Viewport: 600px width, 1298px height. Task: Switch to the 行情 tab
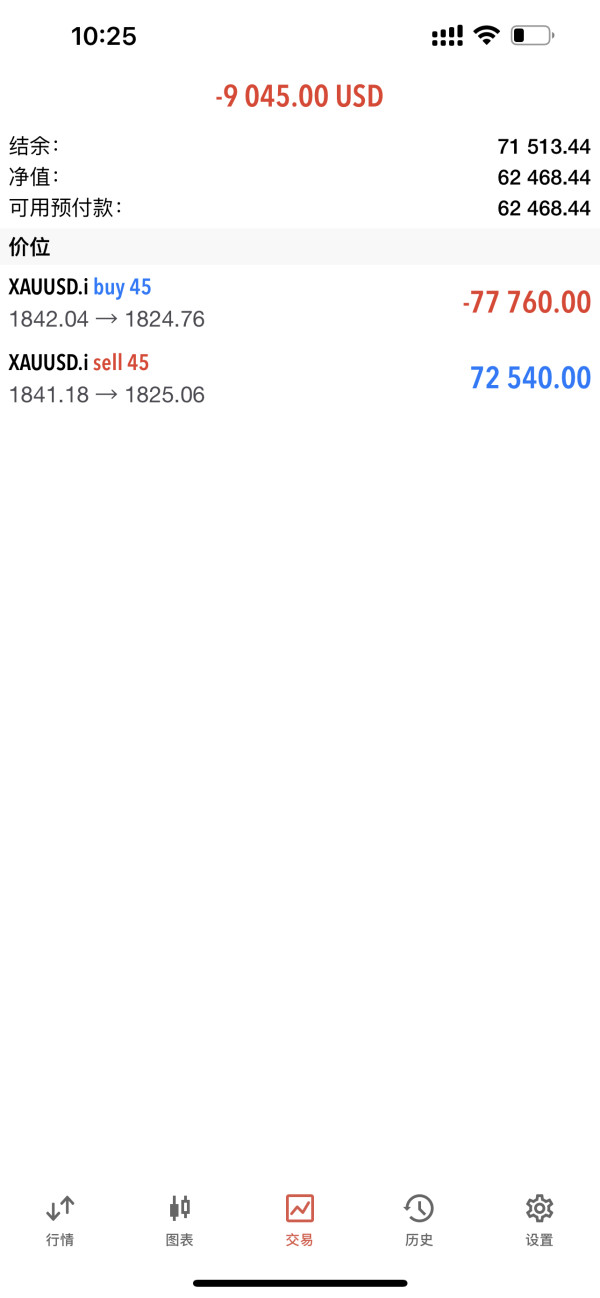60,1220
